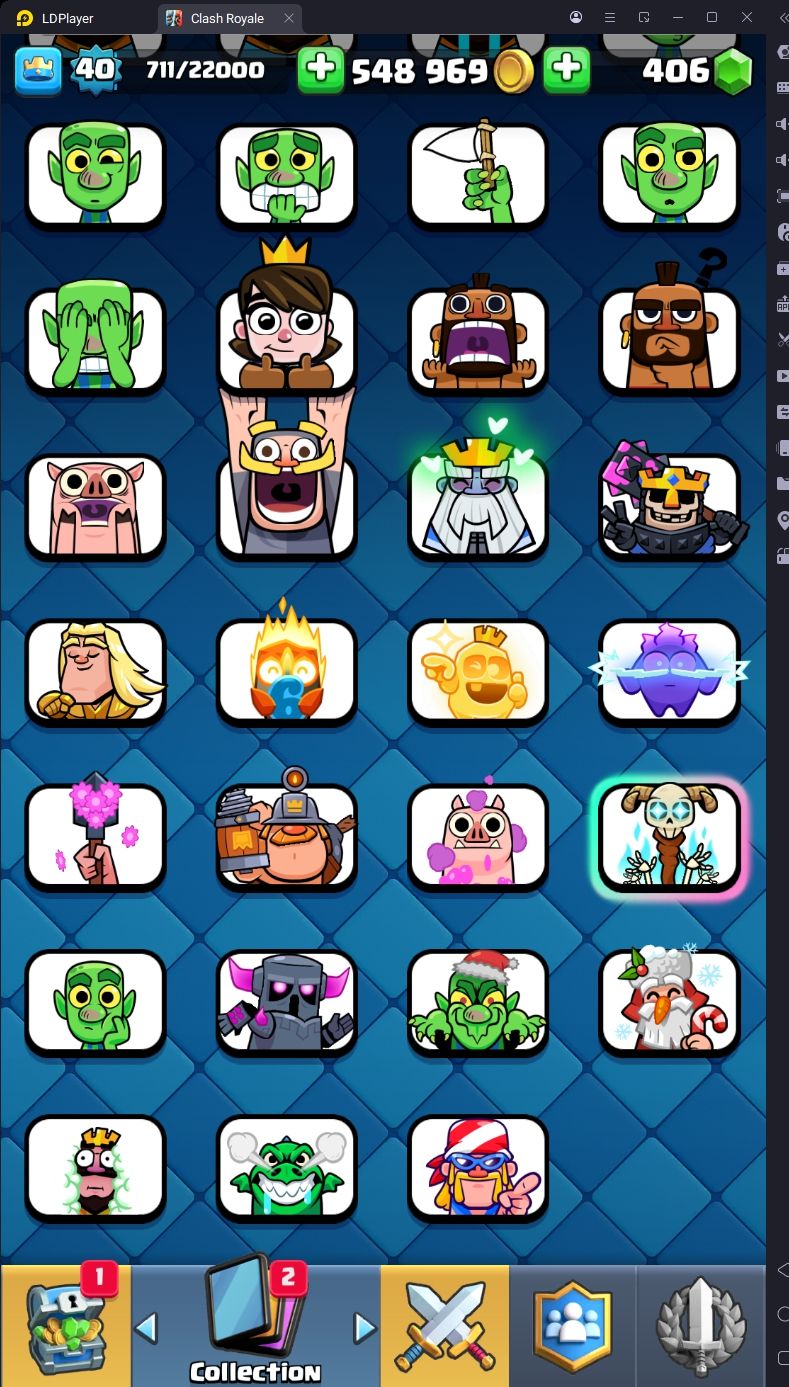Add more gold with the green plus
The height and width of the screenshot is (1387, 789).
pos(320,69)
